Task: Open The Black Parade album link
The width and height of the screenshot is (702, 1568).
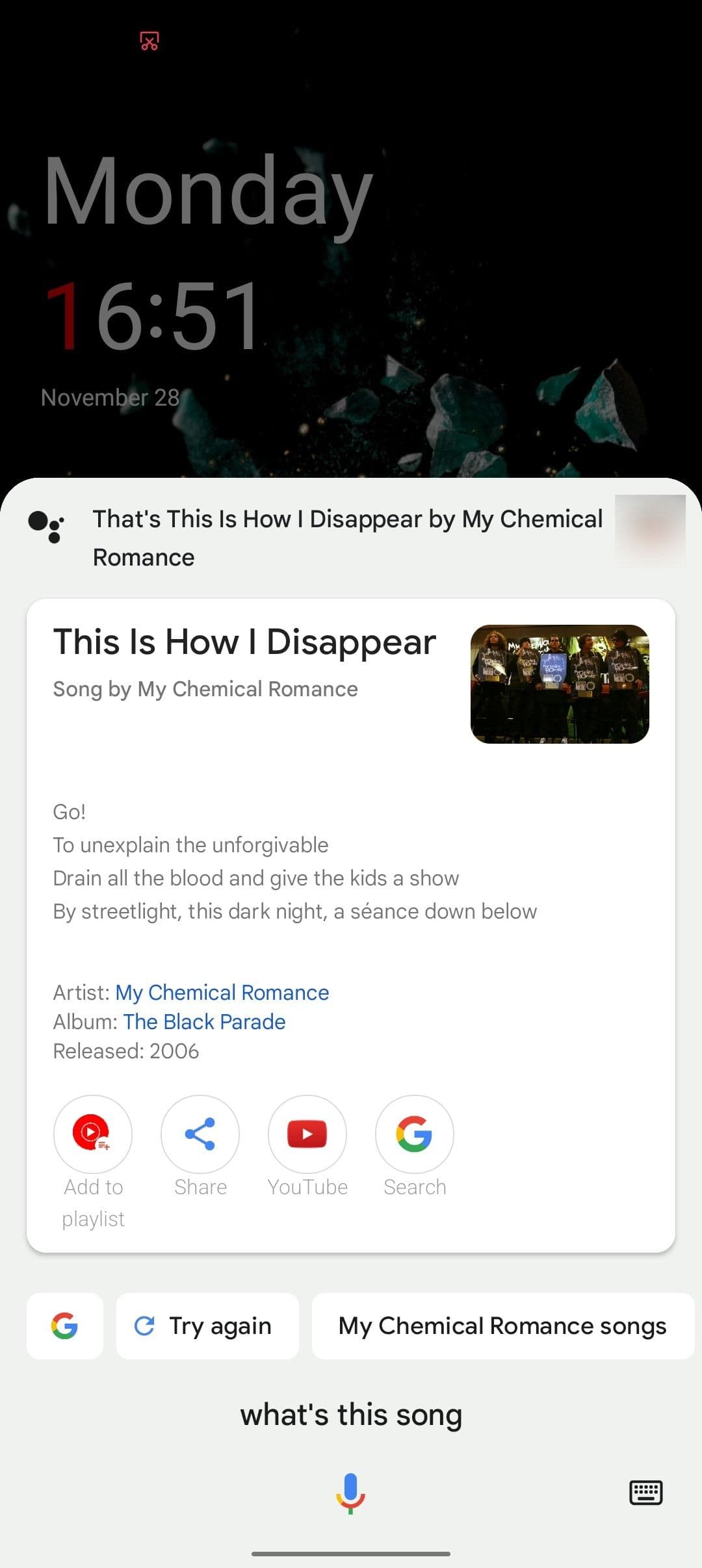Action: point(204,1022)
